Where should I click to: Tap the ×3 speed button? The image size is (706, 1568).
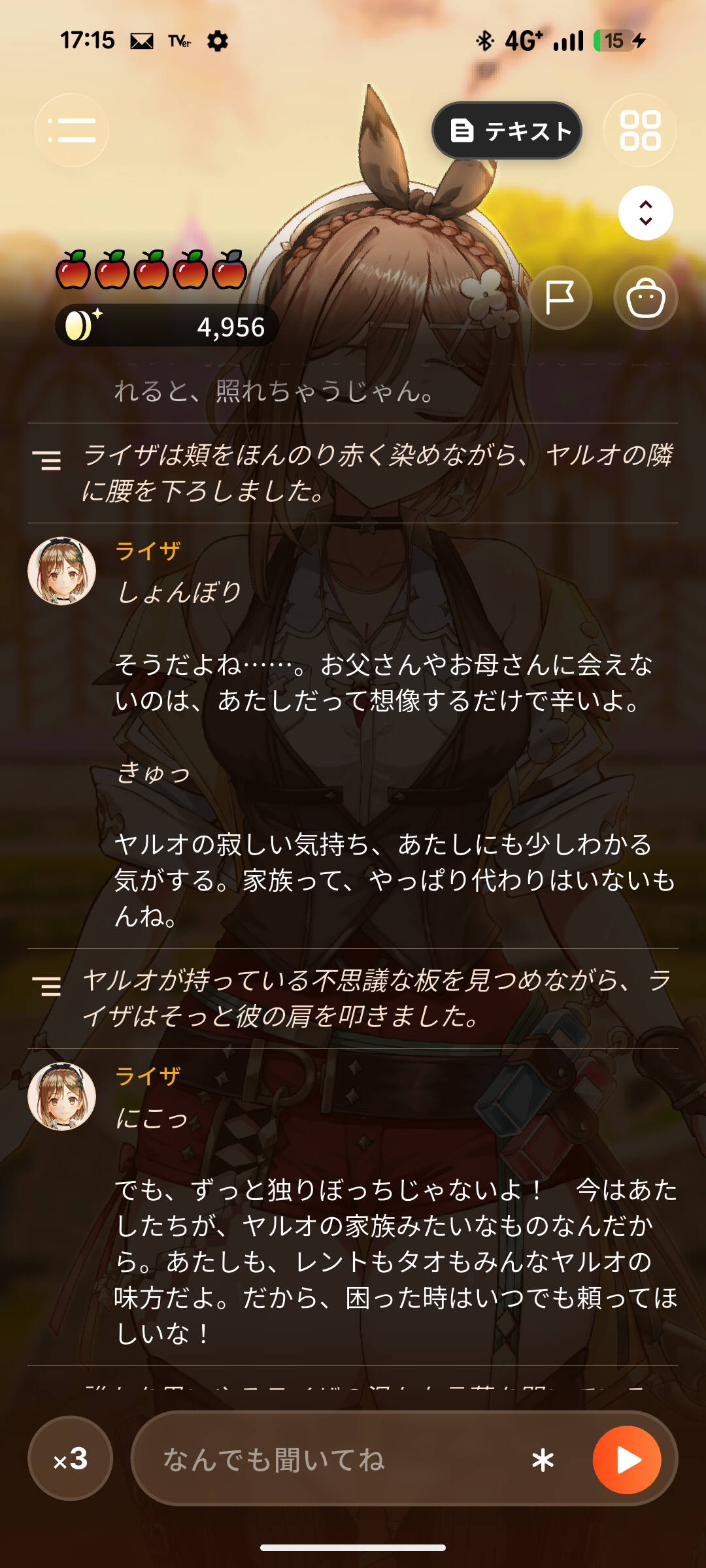71,1458
